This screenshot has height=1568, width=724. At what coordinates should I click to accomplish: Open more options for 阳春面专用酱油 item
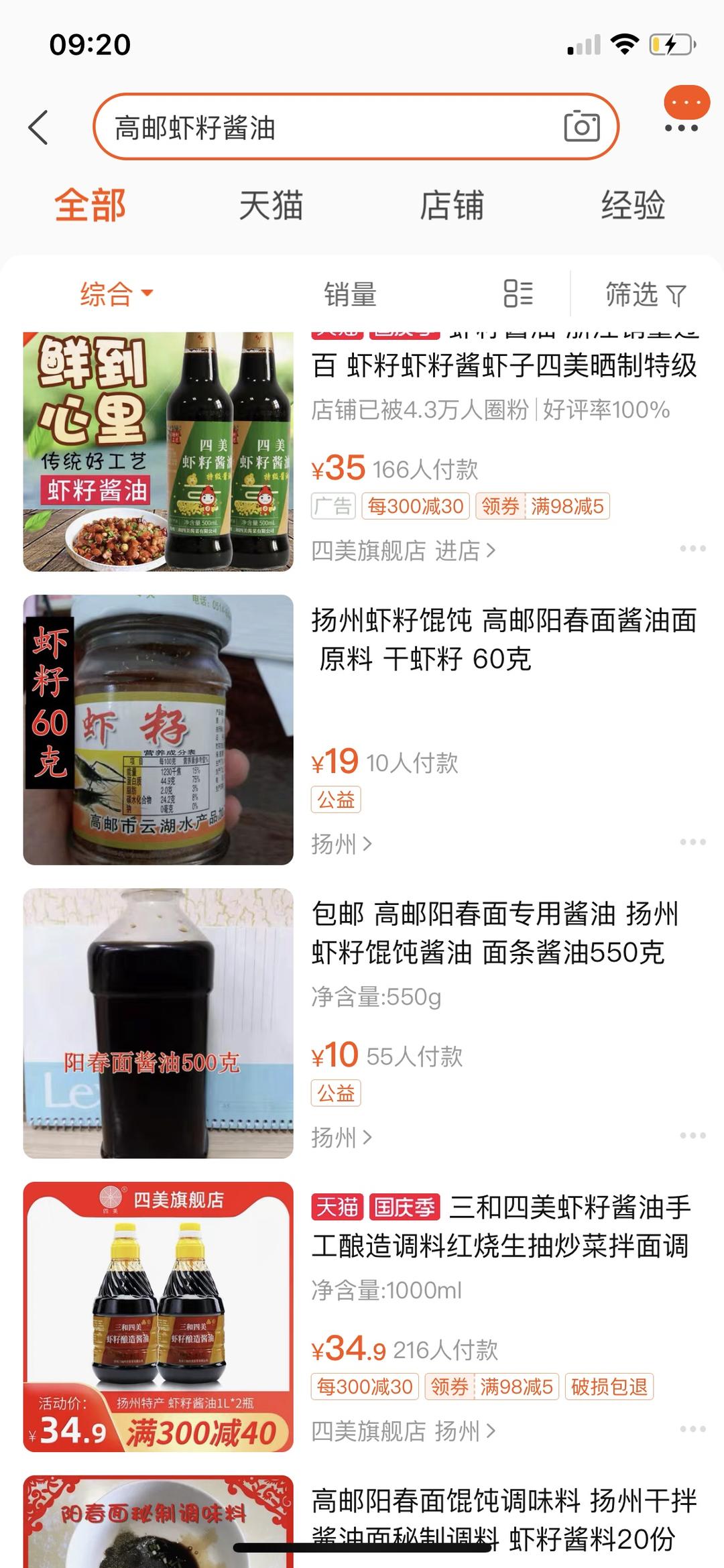click(x=692, y=1135)
